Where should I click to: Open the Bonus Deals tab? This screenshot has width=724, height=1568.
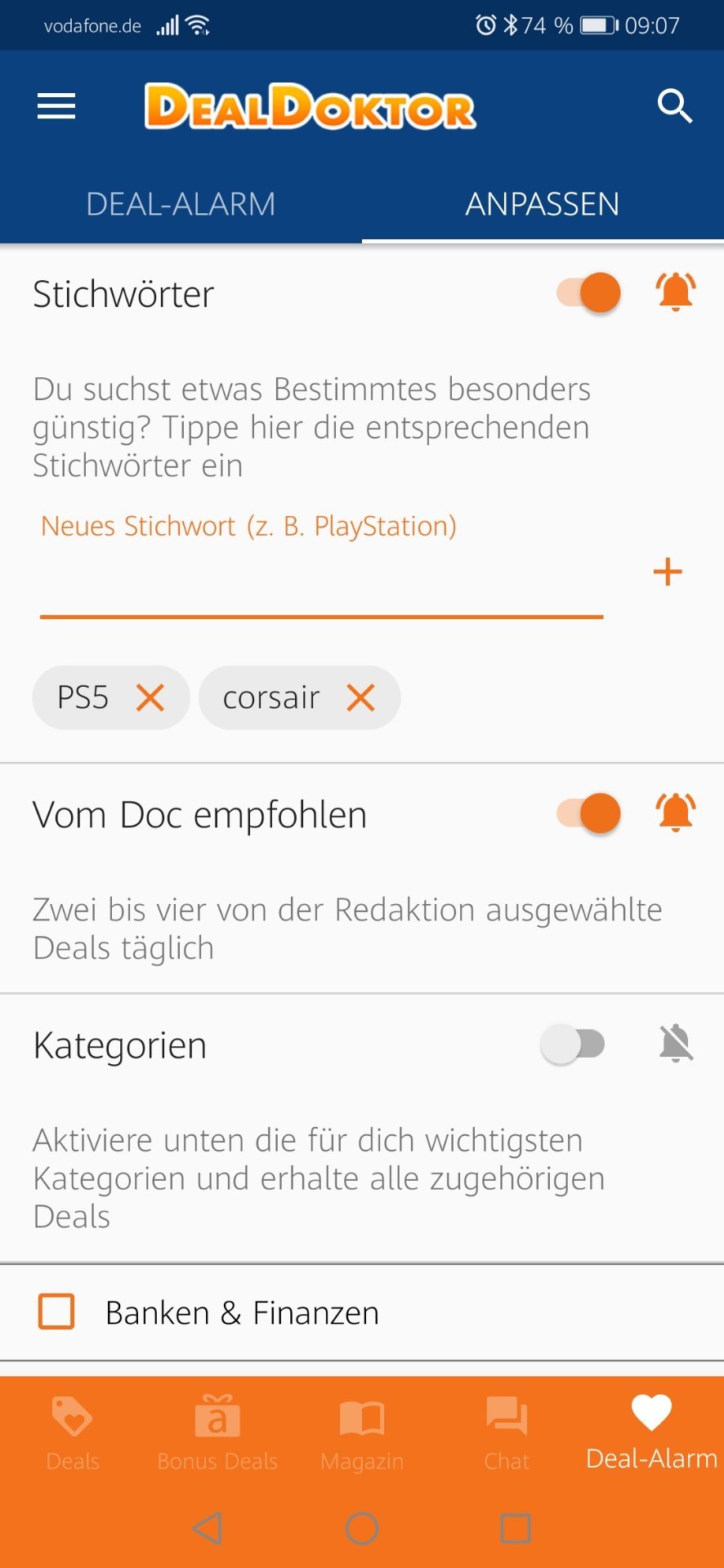coord(217,1433)
